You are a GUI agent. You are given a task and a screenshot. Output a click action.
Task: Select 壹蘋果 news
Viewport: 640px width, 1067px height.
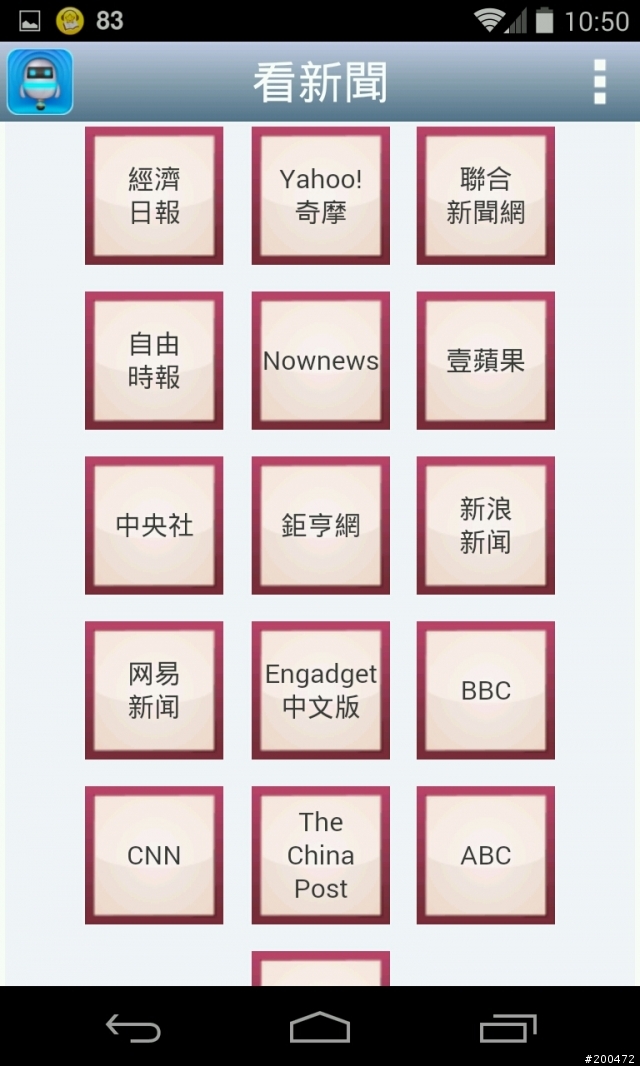486,361
